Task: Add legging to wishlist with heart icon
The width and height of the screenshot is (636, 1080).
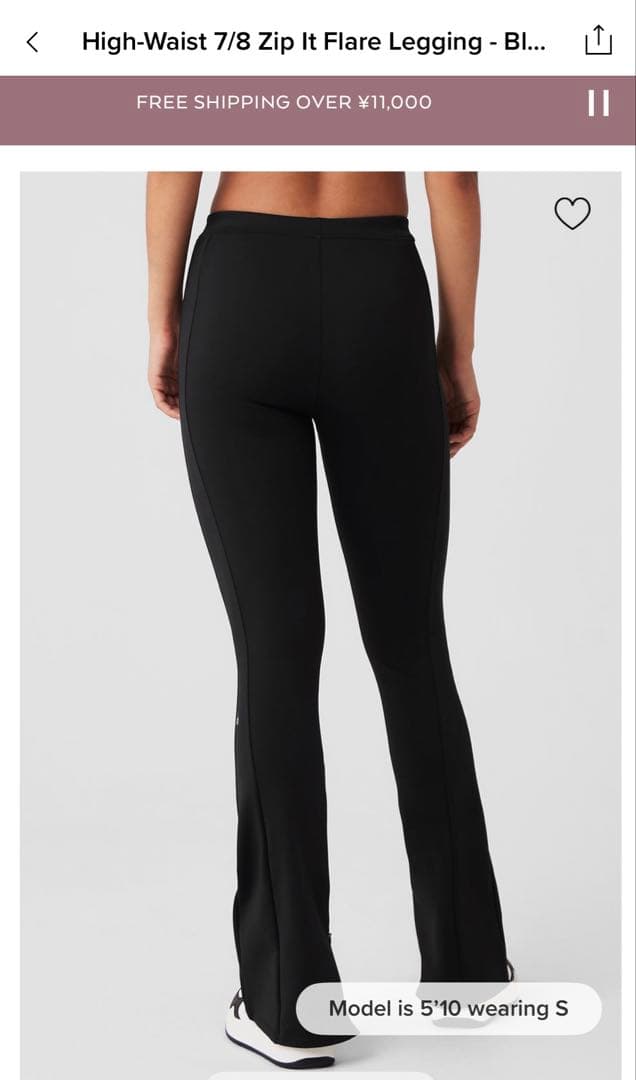Action: click(572, 213)
